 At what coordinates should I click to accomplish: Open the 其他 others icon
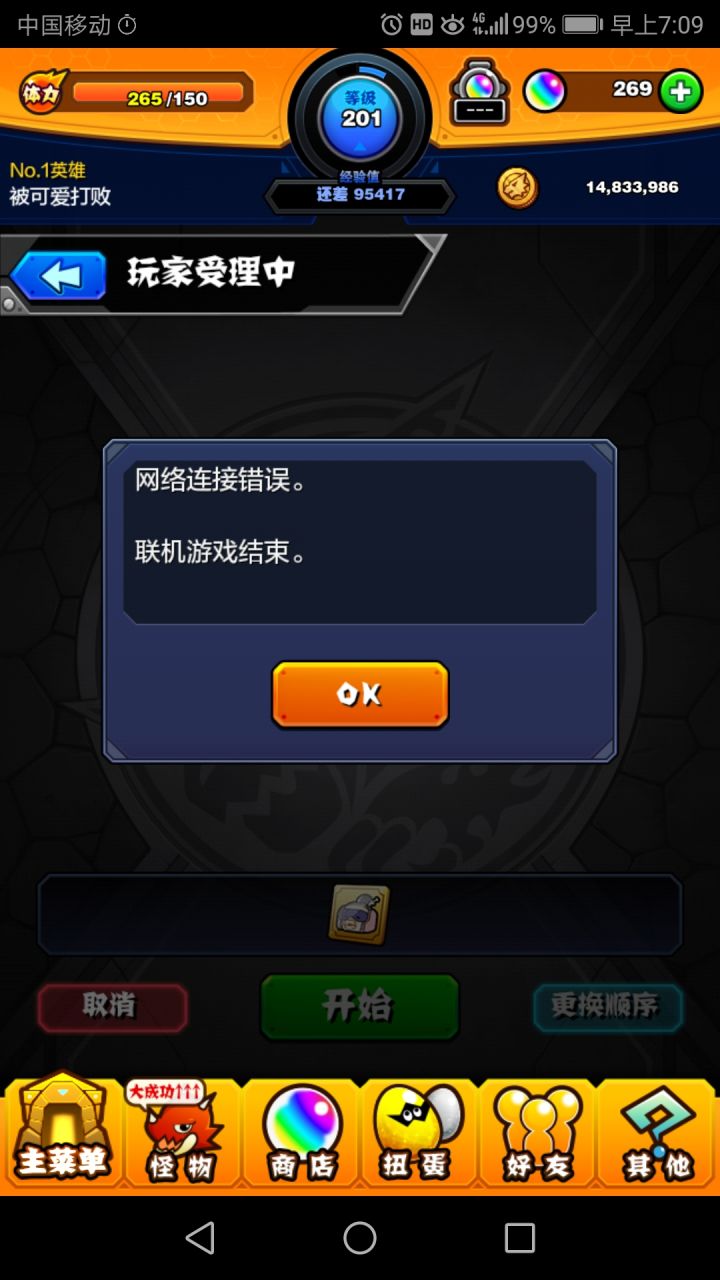coord(656,1135)
